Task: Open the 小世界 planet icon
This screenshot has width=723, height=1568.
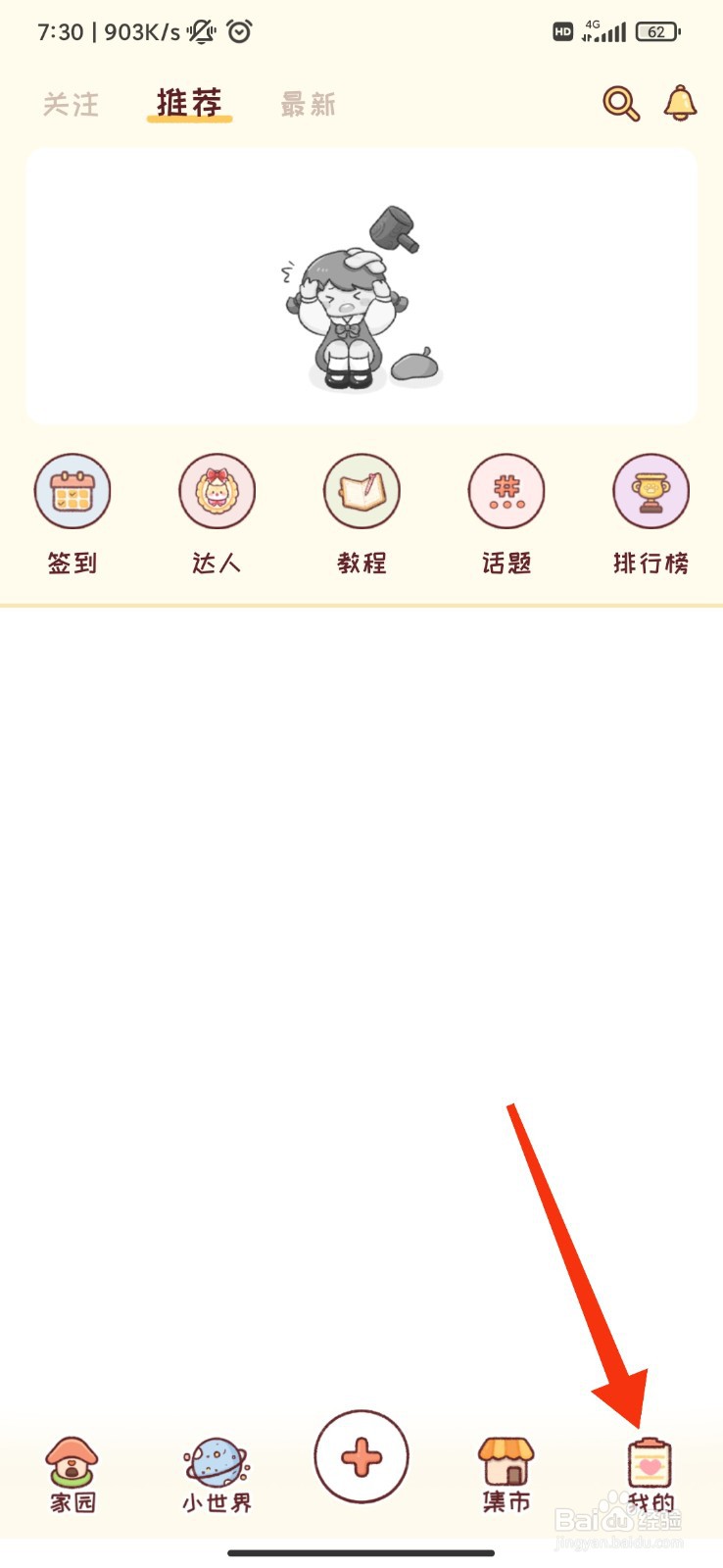Action: (217, 1463)
